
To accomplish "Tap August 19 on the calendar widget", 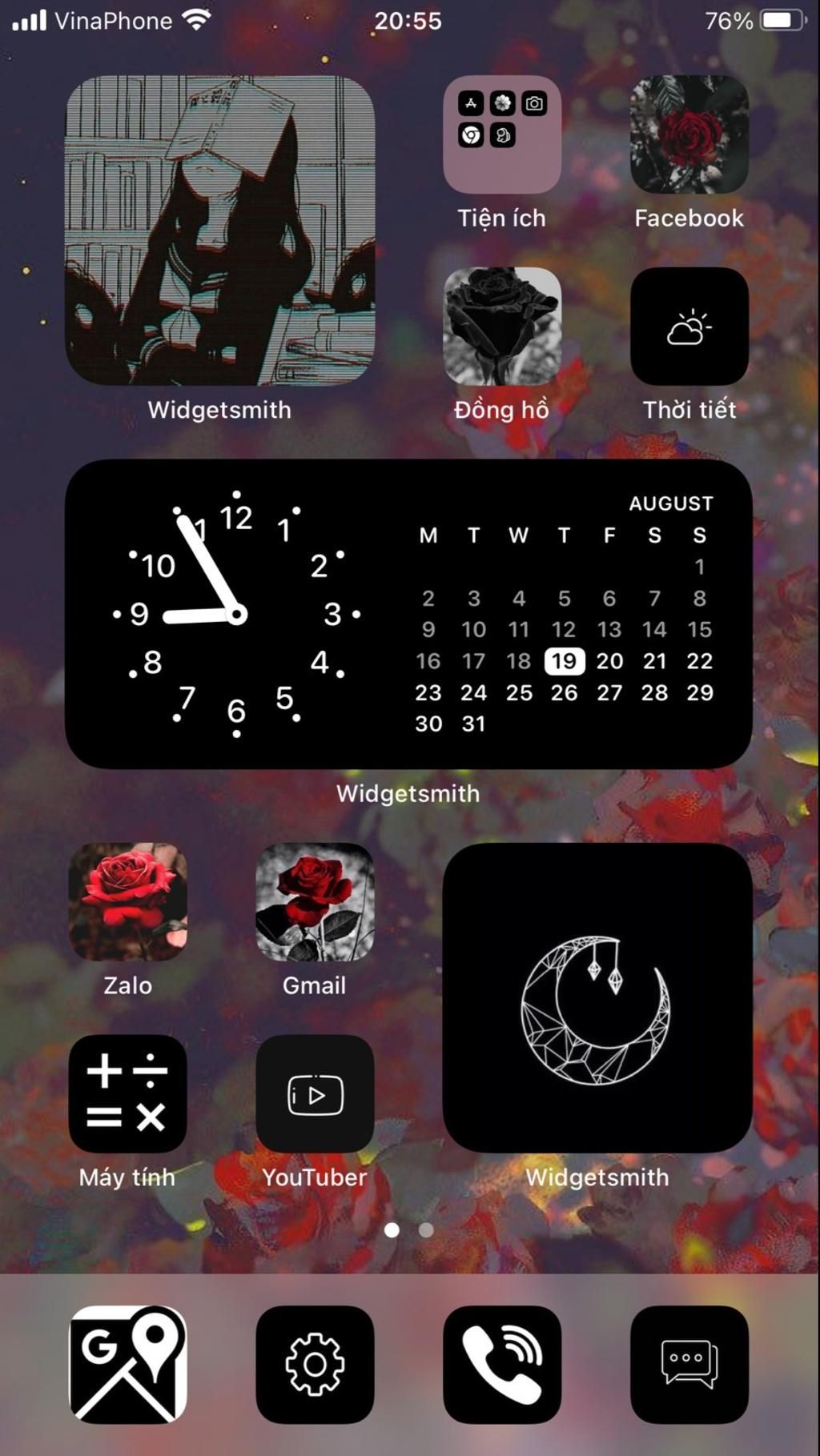I will tap(564, 661).
